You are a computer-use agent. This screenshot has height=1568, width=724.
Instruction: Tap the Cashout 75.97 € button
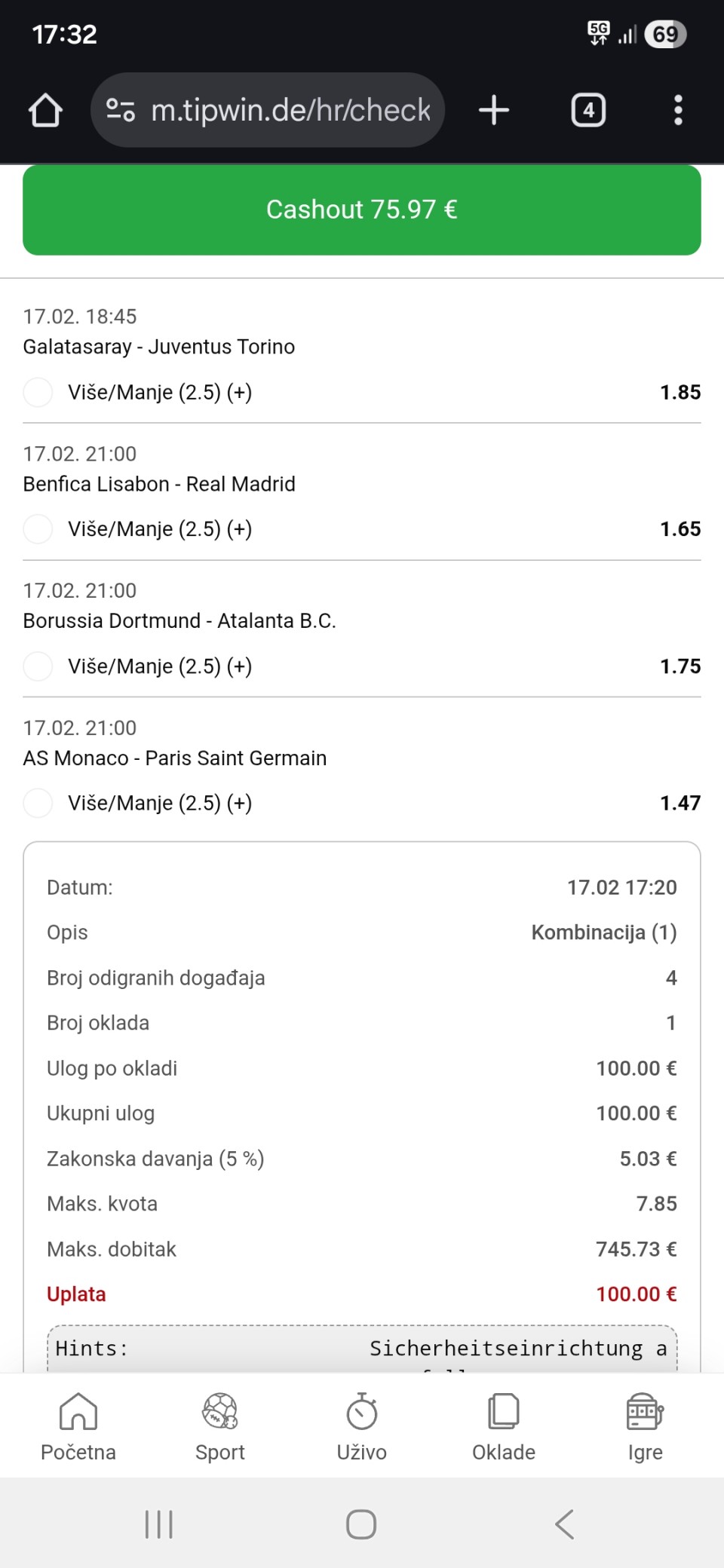coord(362,210)
